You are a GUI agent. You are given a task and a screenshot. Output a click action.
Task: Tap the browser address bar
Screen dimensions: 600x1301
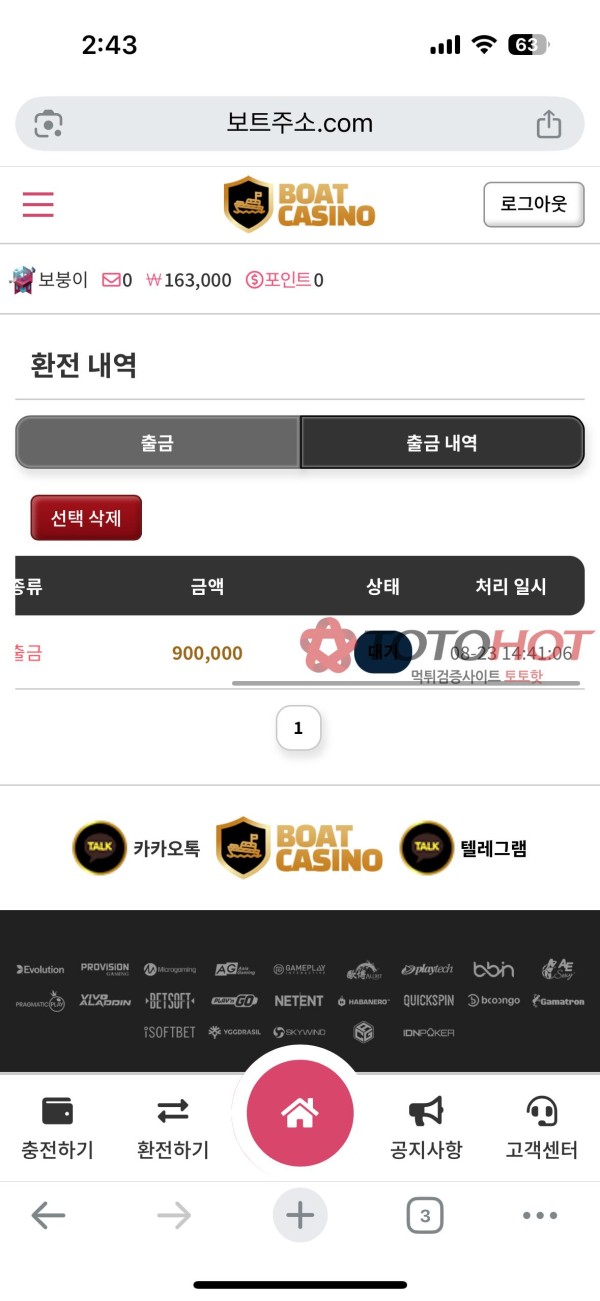[299, 124]
